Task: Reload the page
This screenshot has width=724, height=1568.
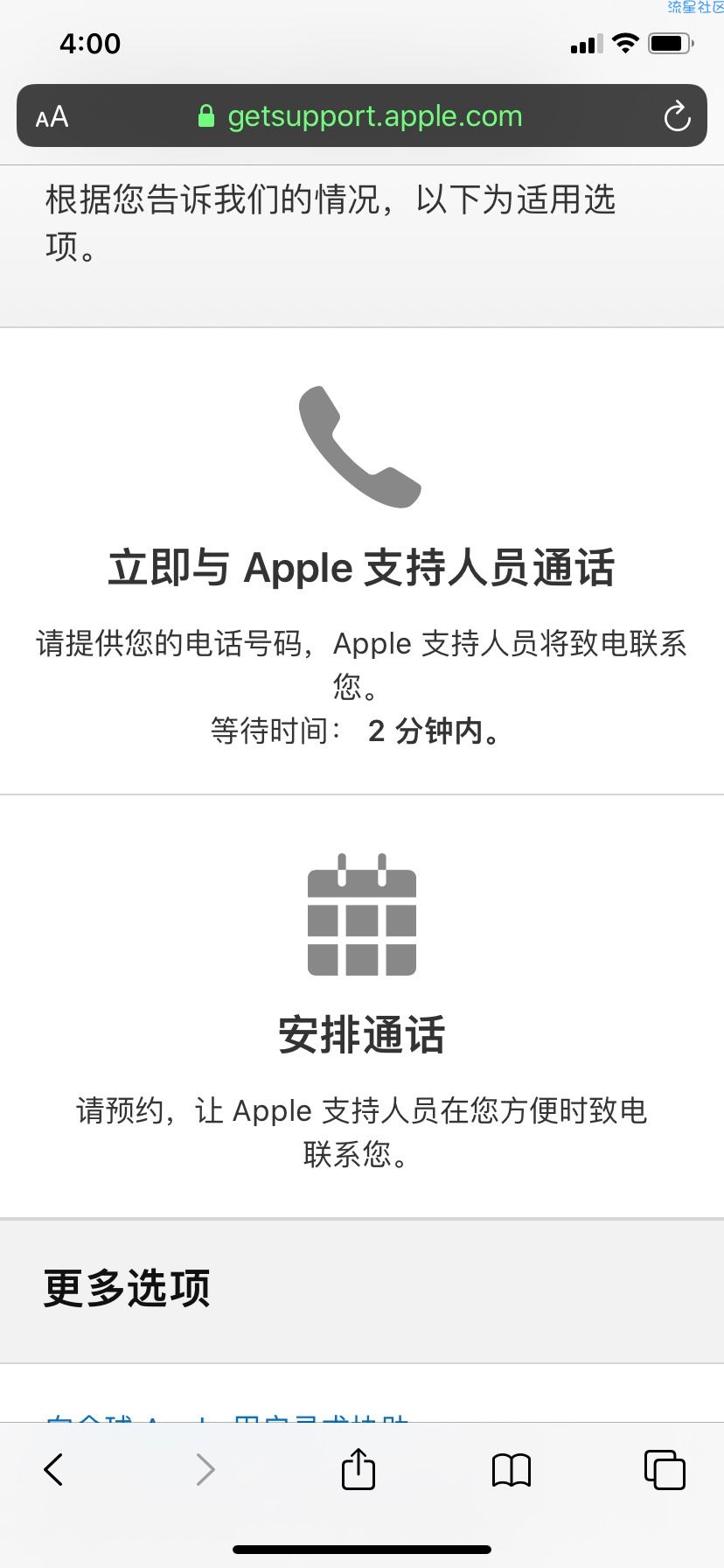Action: click(x=677, y=116)
